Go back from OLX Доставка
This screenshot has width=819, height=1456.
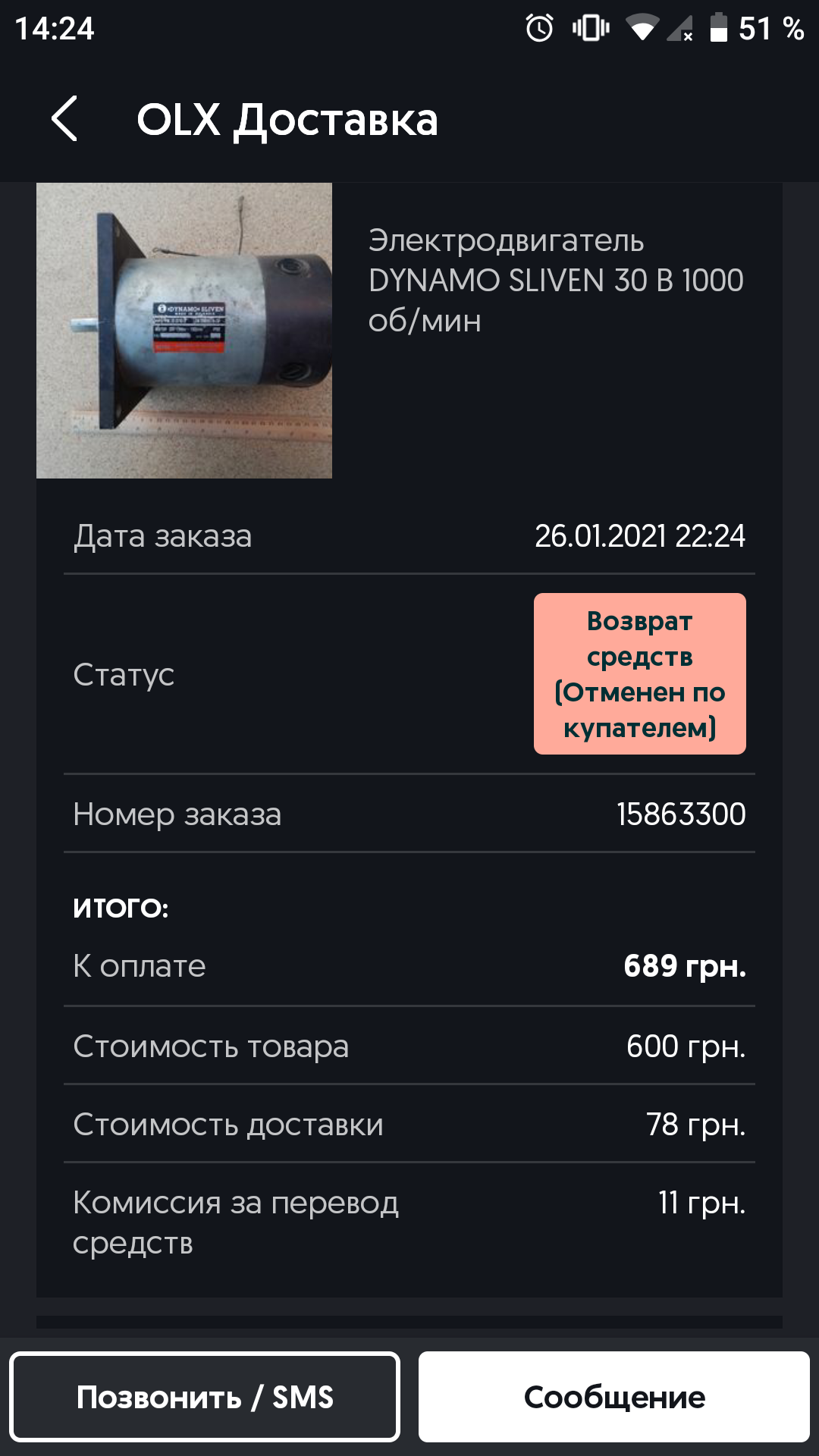(x=65, y=119)
